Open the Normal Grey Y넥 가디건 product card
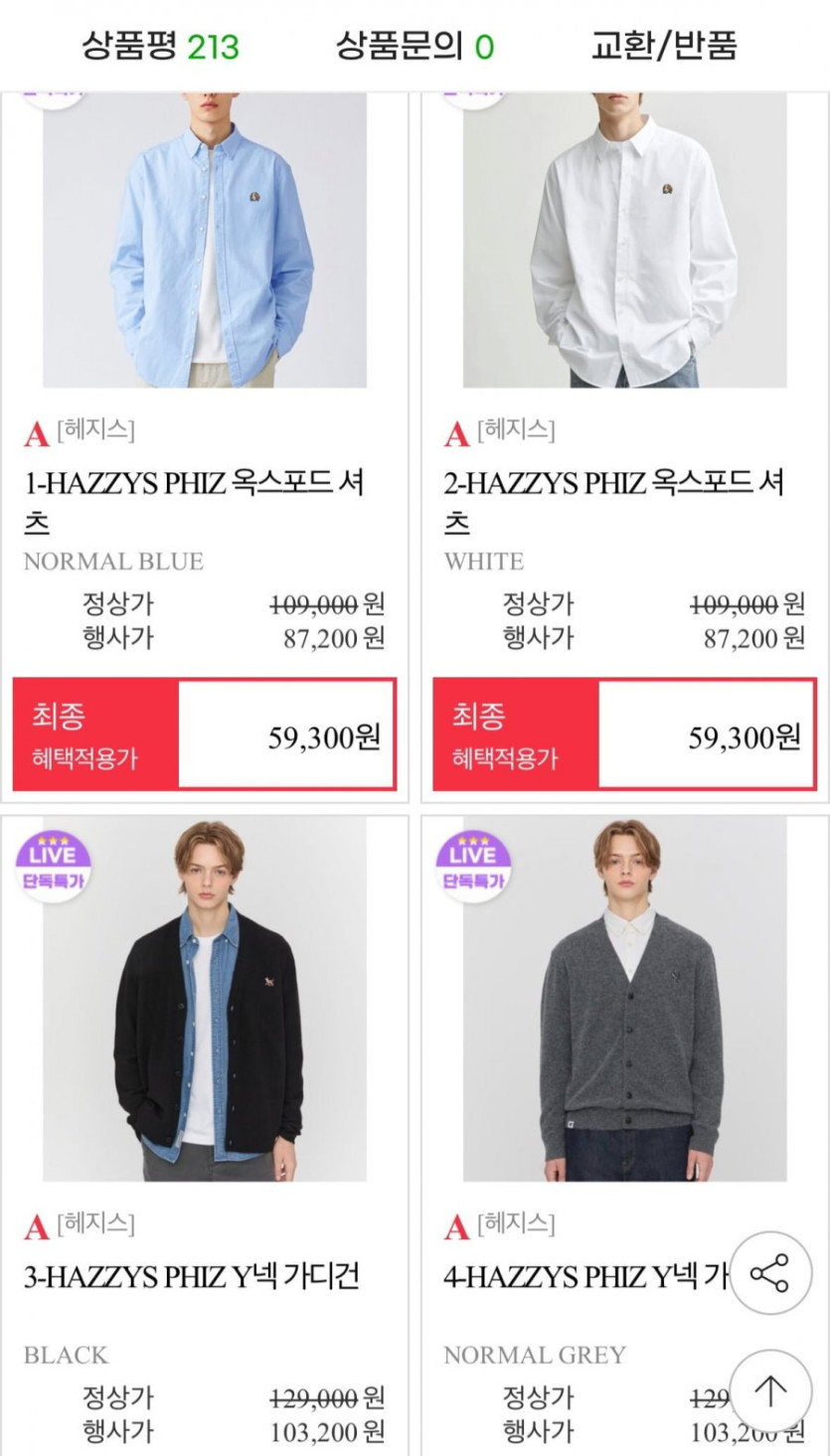Image resolution: width=830 pixels, height=1456 pixels. (624, 999)
